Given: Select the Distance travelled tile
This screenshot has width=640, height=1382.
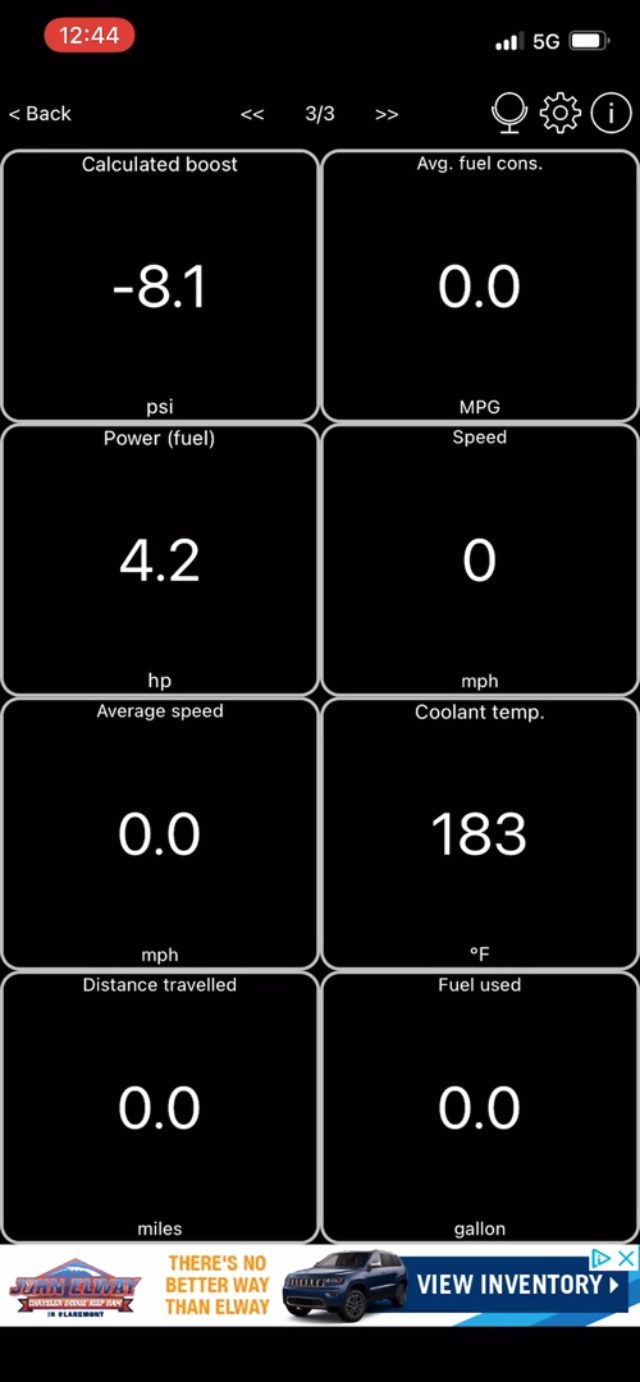Looking at the screenshot, I should (160, 1107).
